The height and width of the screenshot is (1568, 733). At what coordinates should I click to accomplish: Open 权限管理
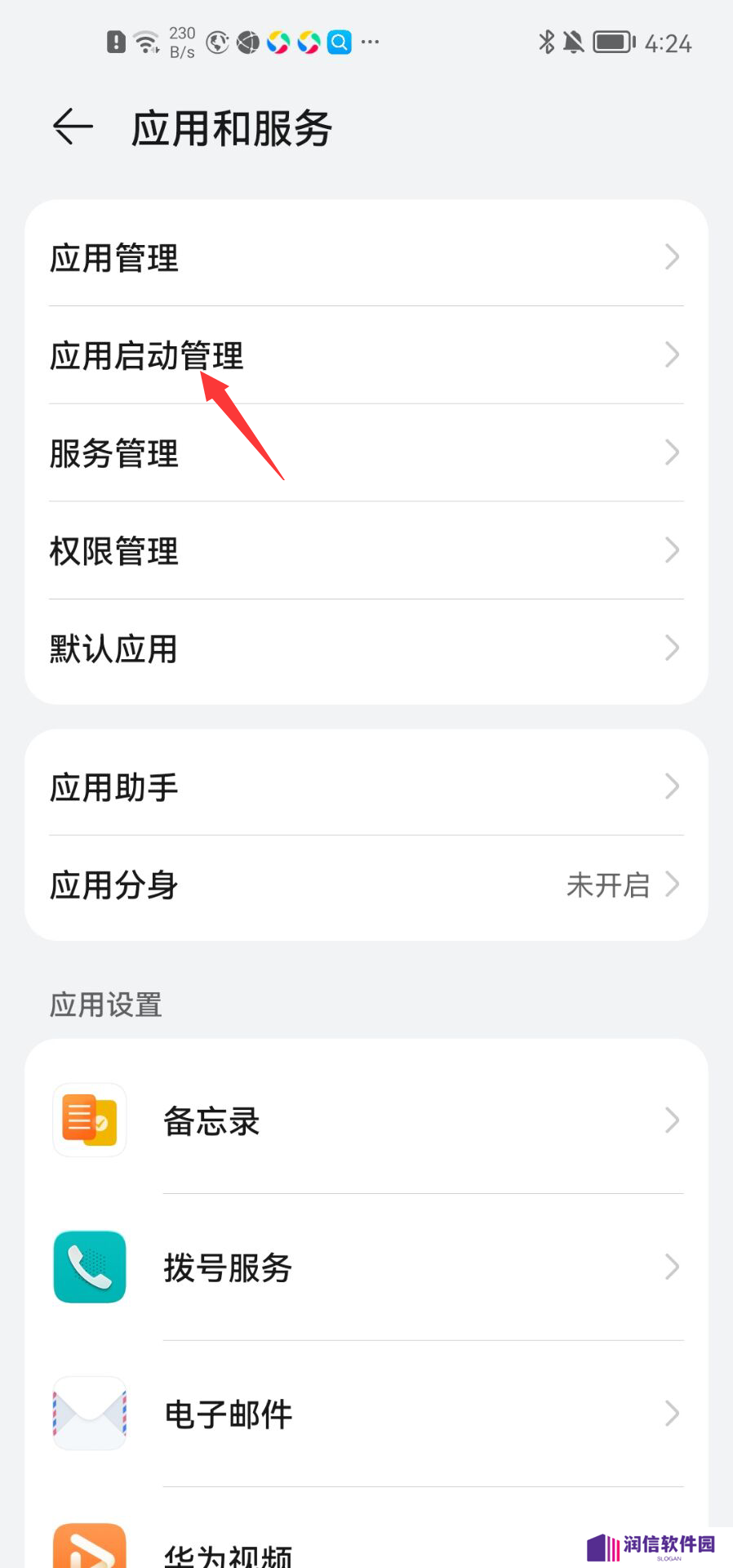tap(366, 550)
